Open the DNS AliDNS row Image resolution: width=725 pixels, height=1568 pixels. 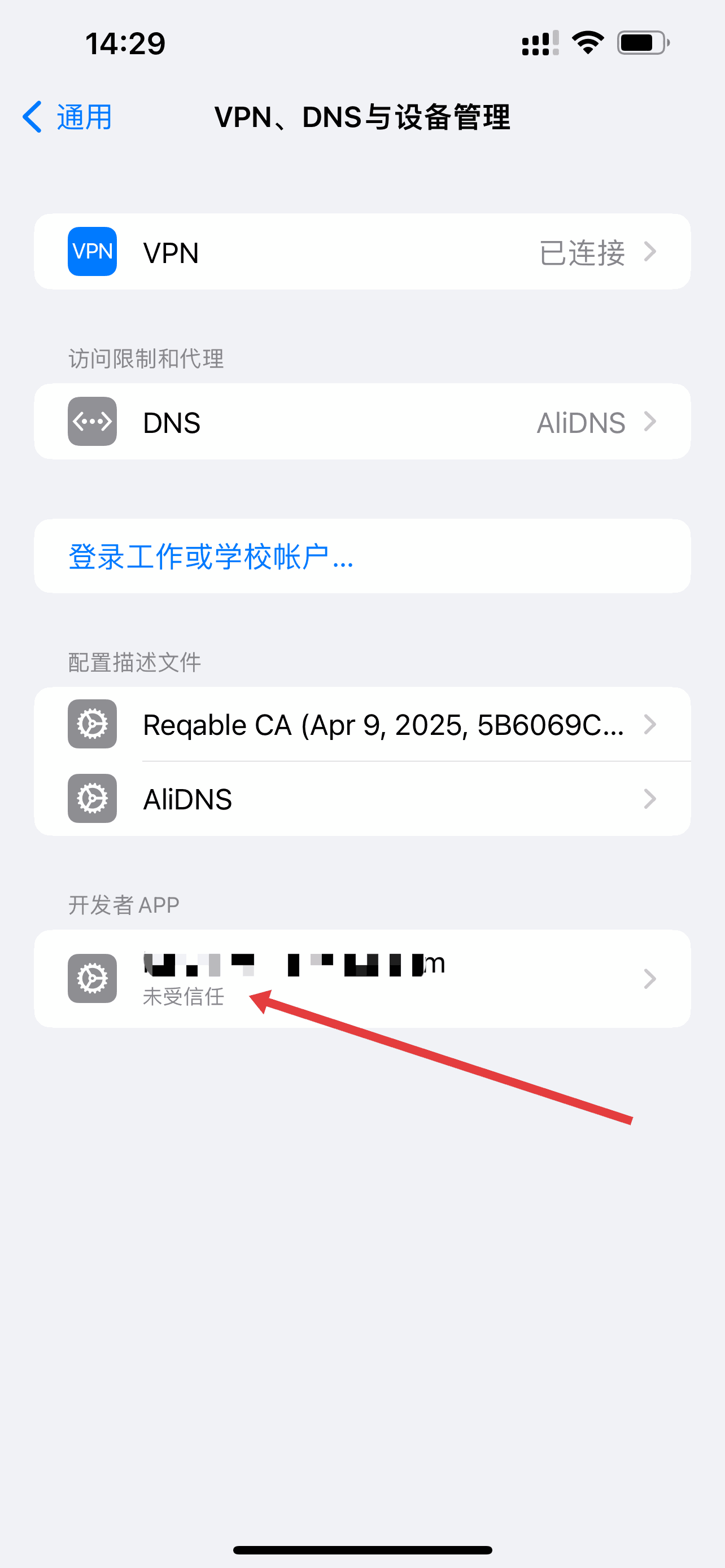coord(362,421)
